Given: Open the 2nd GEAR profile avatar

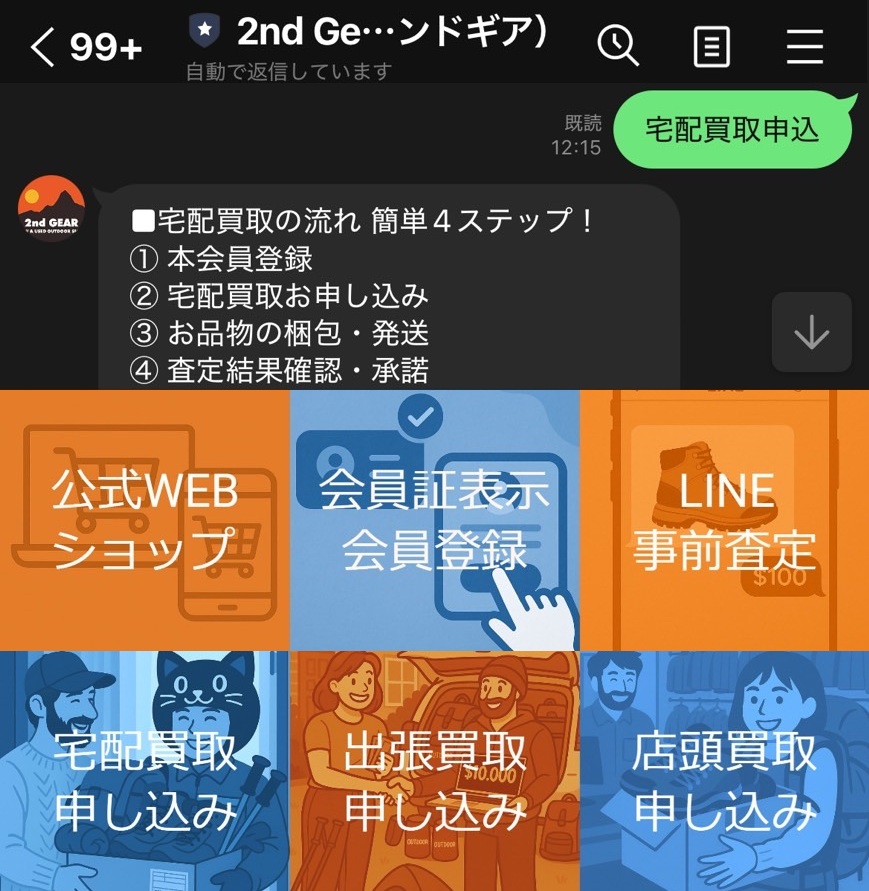Looking at the screenshot, I should pyautogui.click(x=51, y=209).
